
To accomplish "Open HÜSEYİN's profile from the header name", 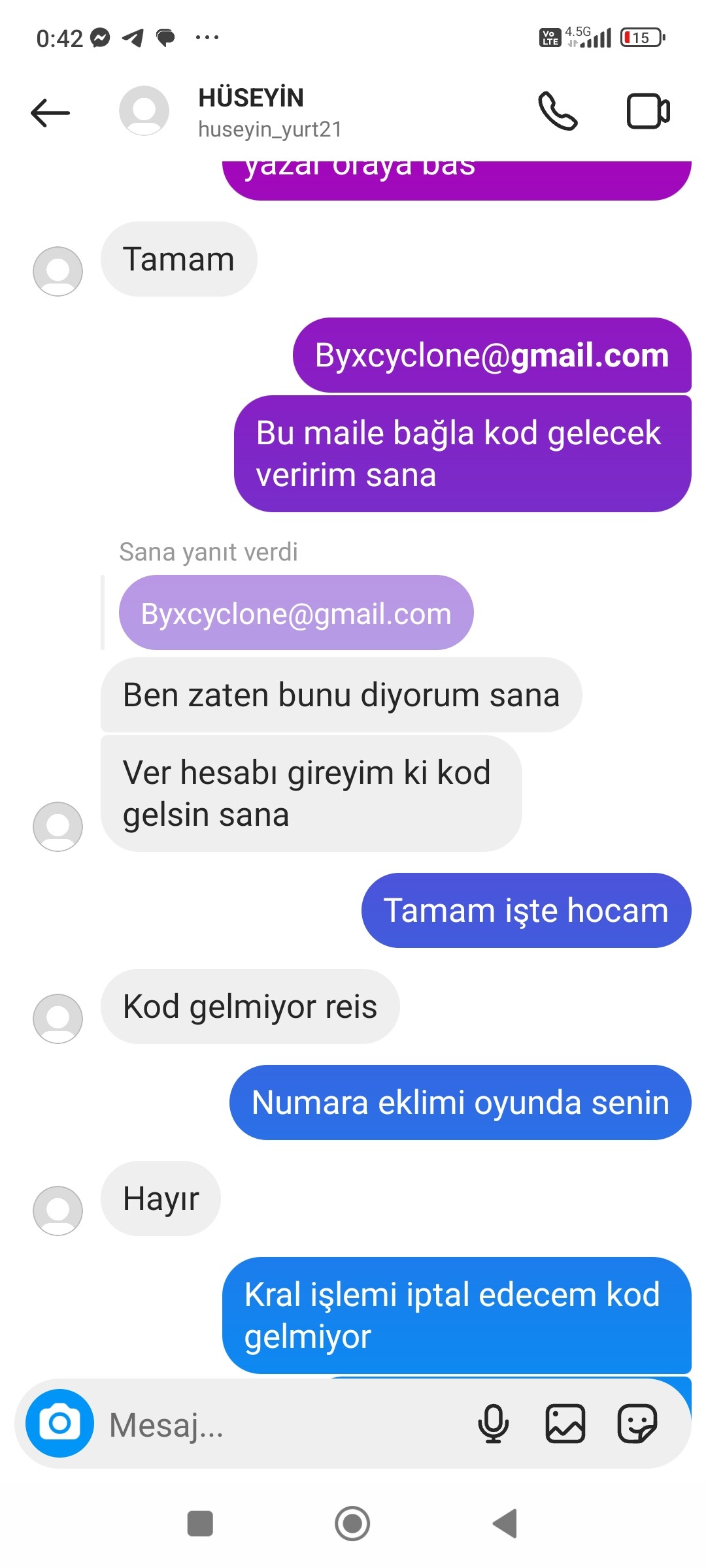I will [252, 99].
